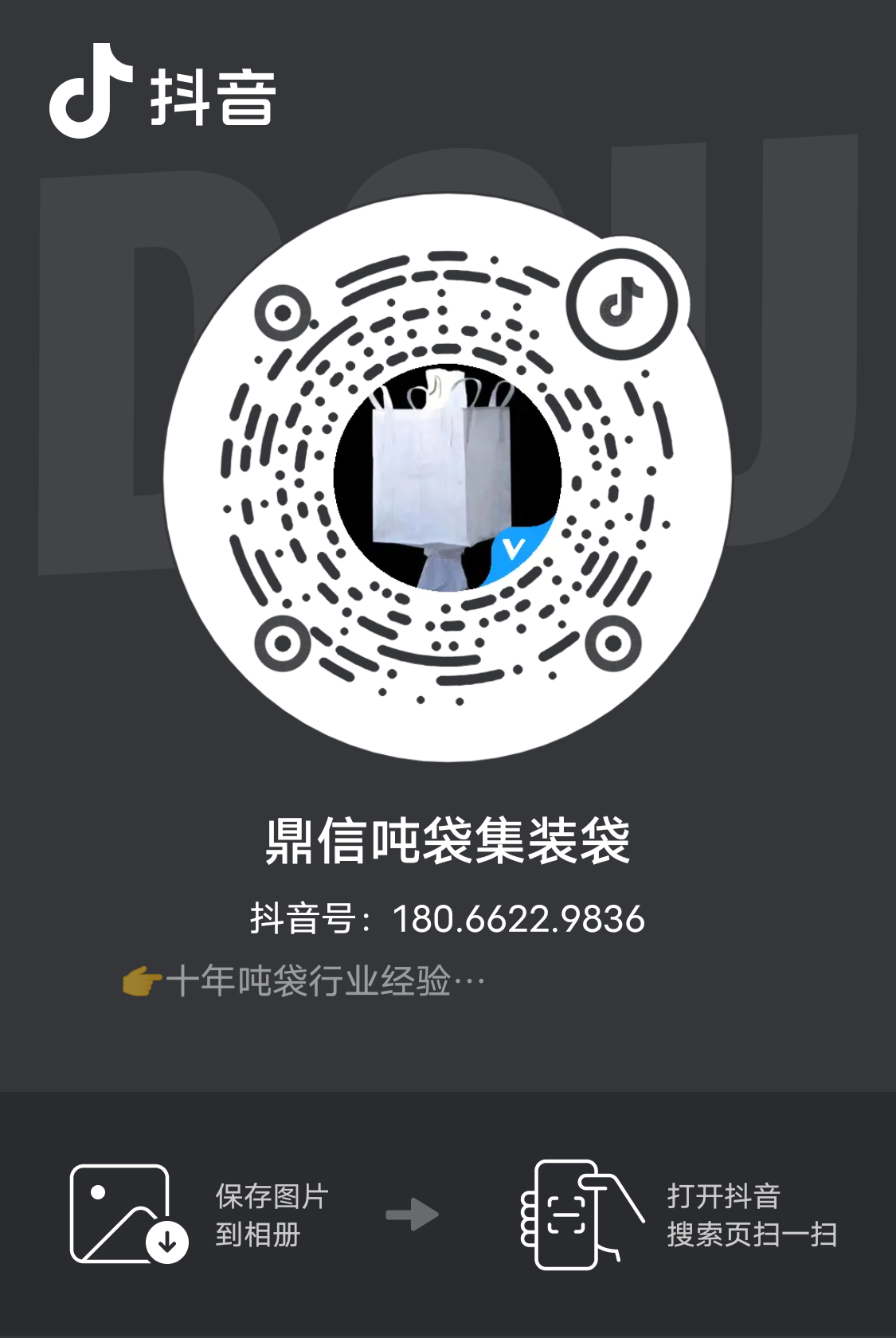Click the bottom-left QR position marker
896x1338 pixels.
tap(284, 641)
